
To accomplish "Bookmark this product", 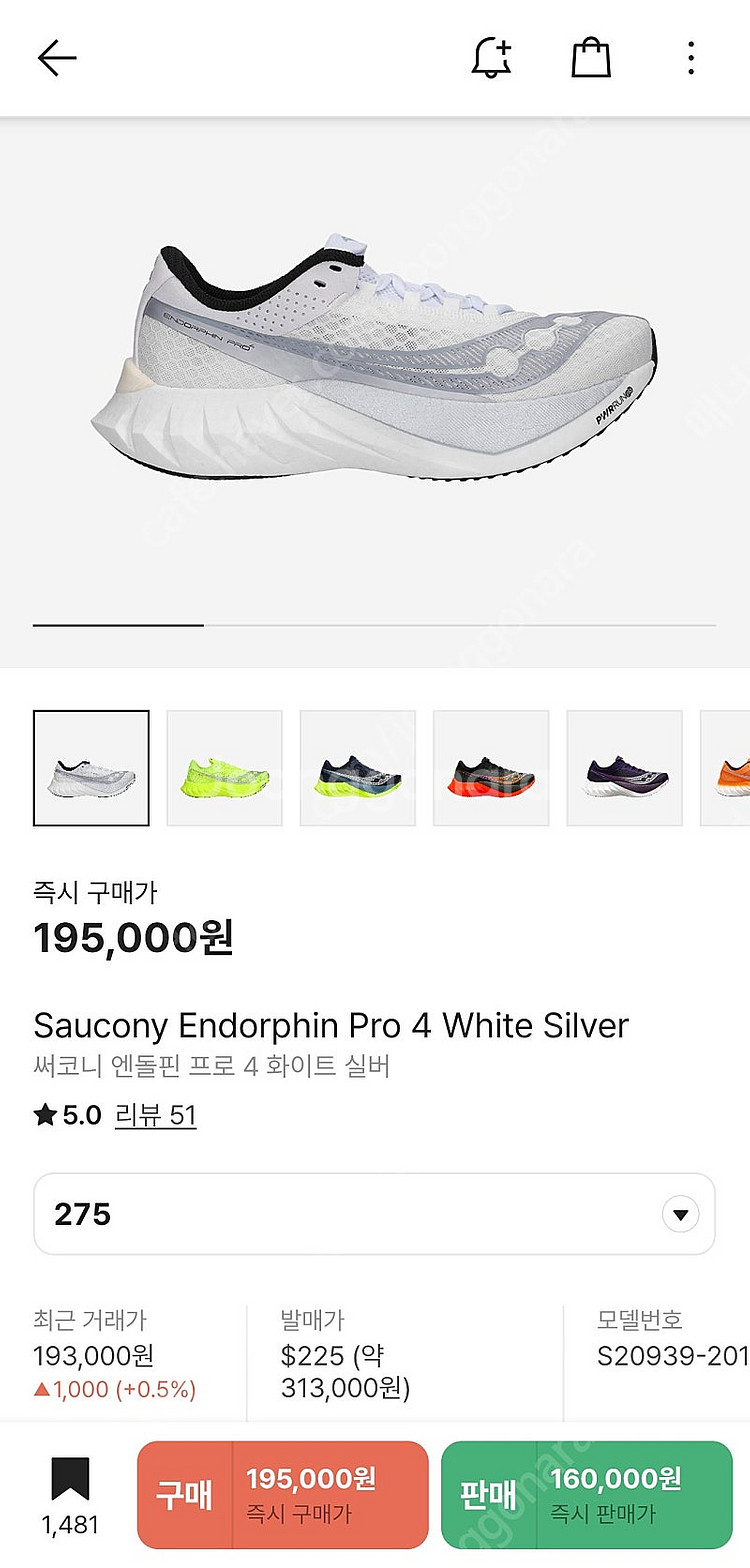I will (70, 1482).
